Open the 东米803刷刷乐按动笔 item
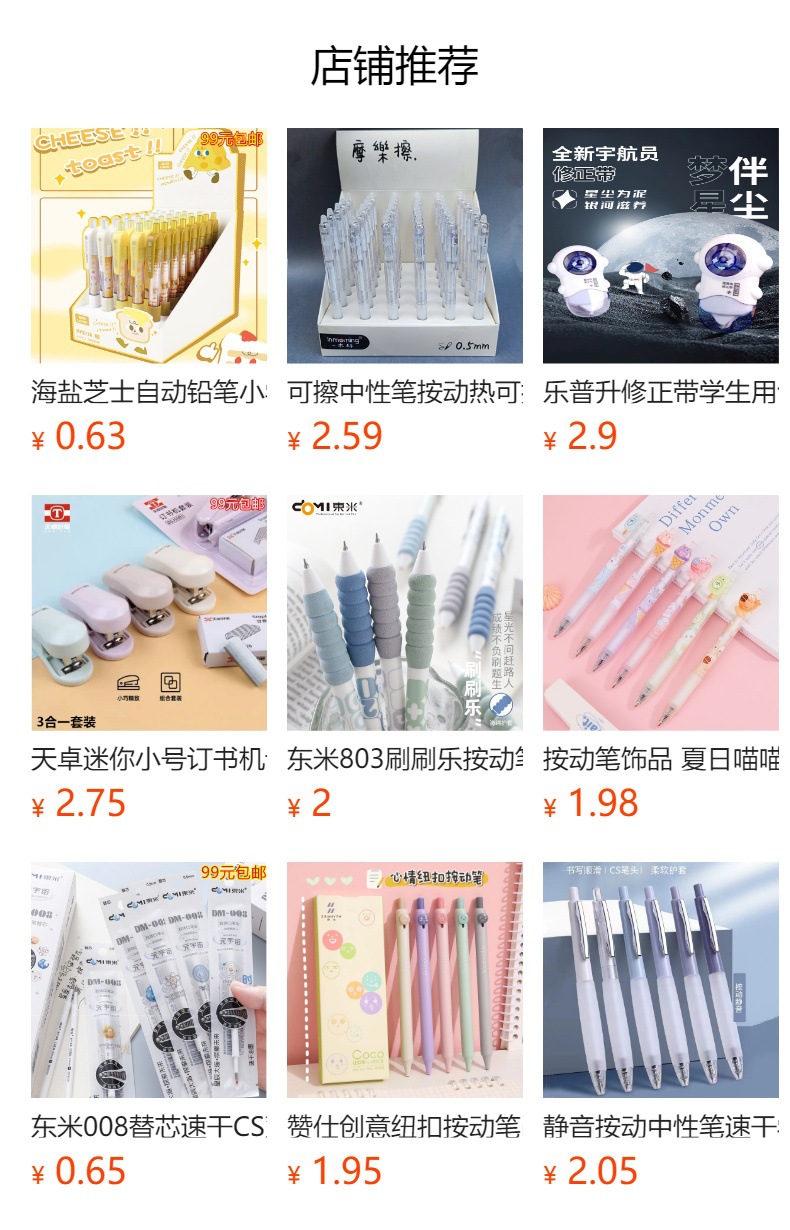The height and width of the screenshot is (1230, 790). tap(405, 659)
